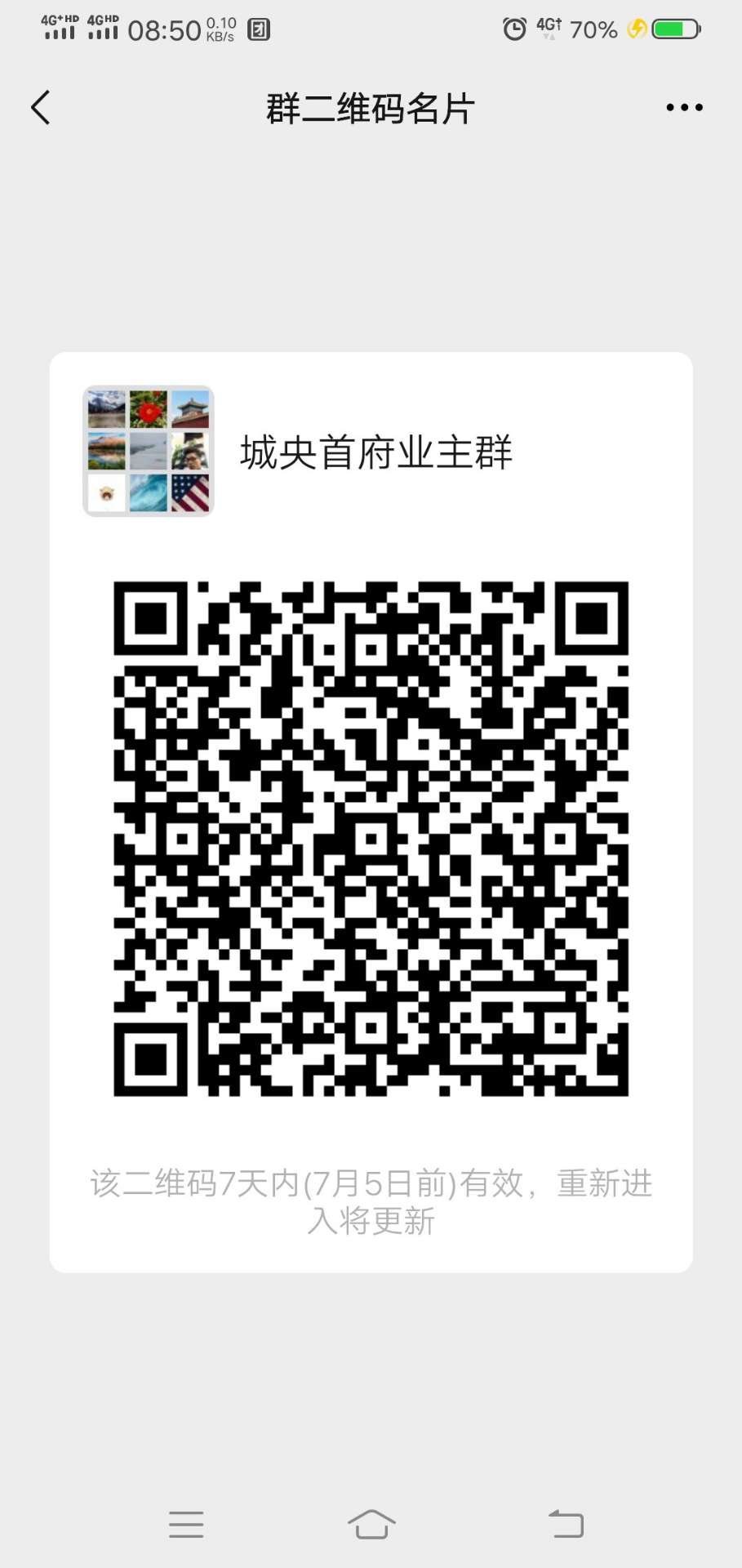Tap the system home button
This screenshot has height=1568, width=742.
pyautogui.click(x=371, y=1524)
